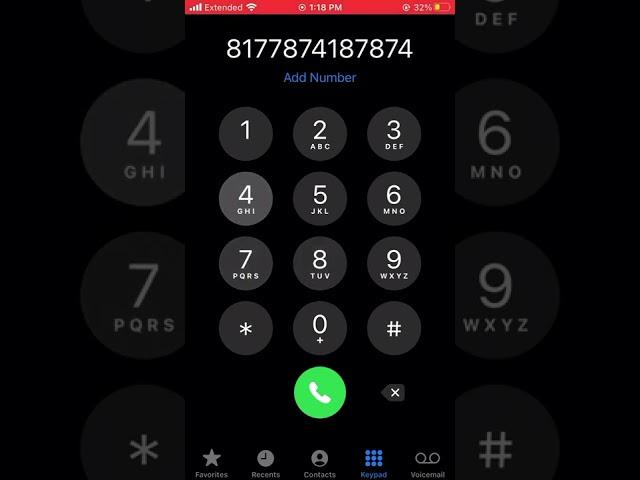This screenshot has height=480, width=640.
Task: Open the Voicemail tab
Action: click(427, 462)
